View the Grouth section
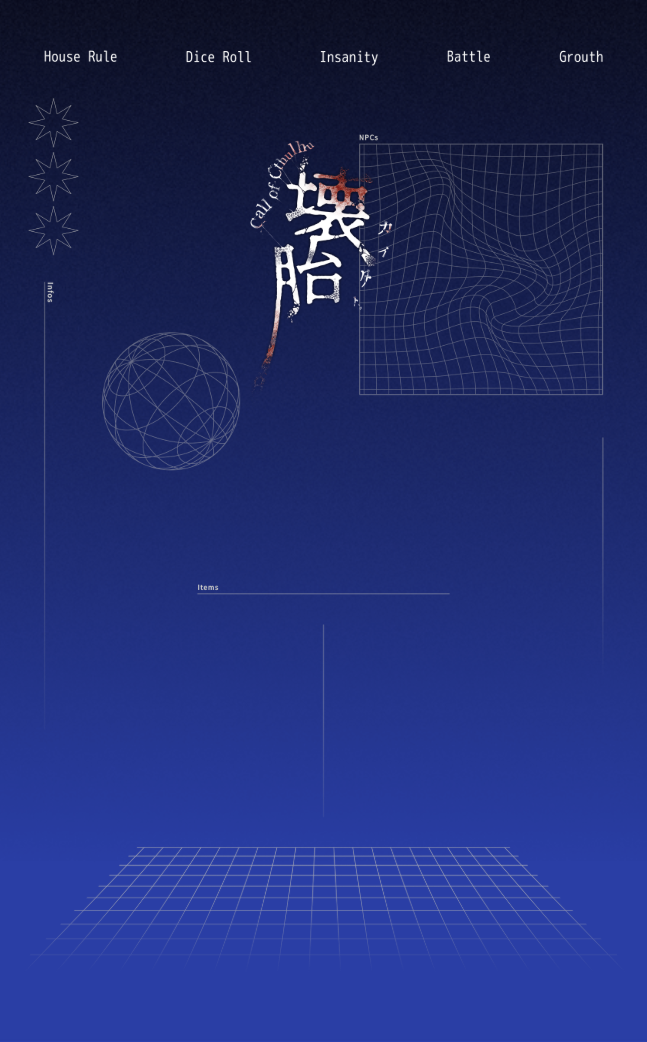Viewport: 647px width, 1042px height. (580, 57)
